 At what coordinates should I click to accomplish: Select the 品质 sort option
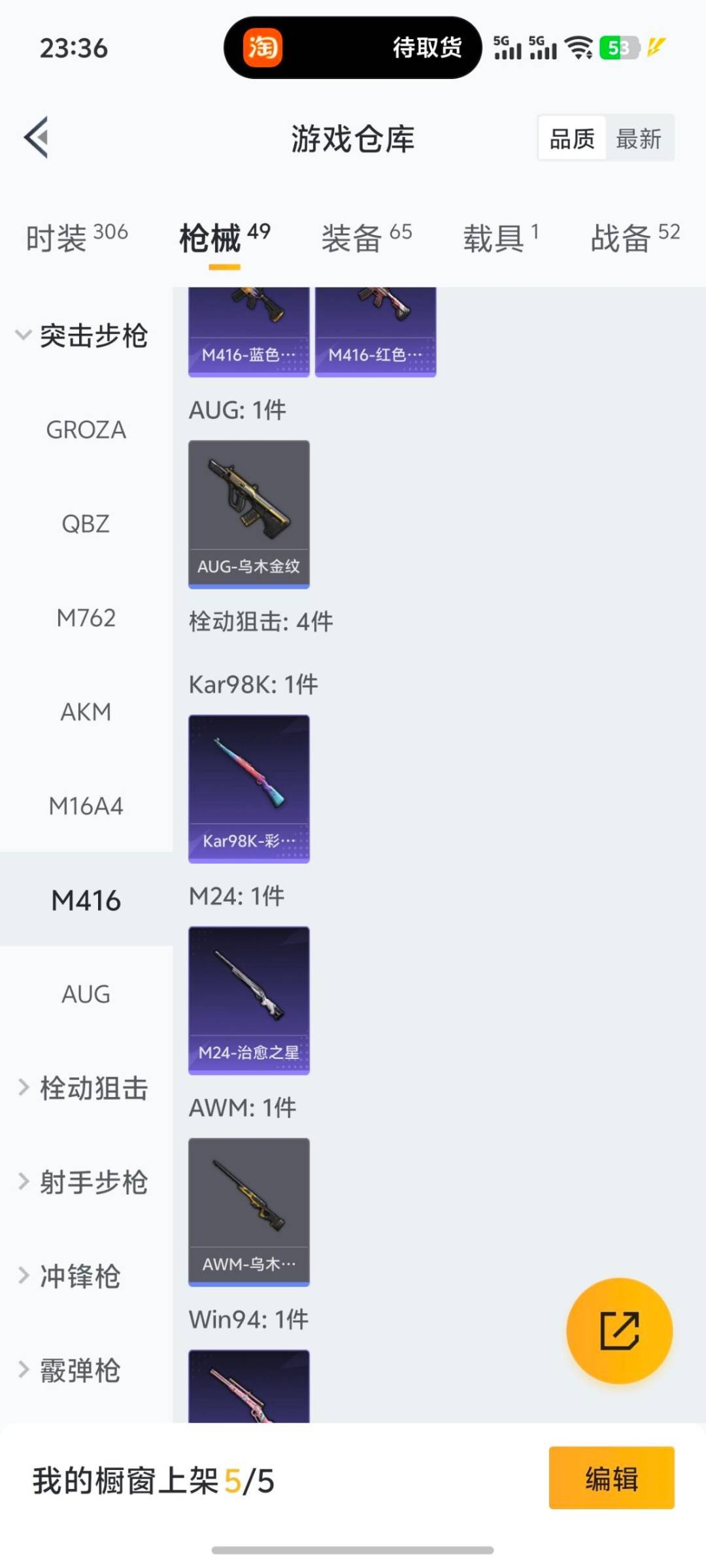point(571,138)
